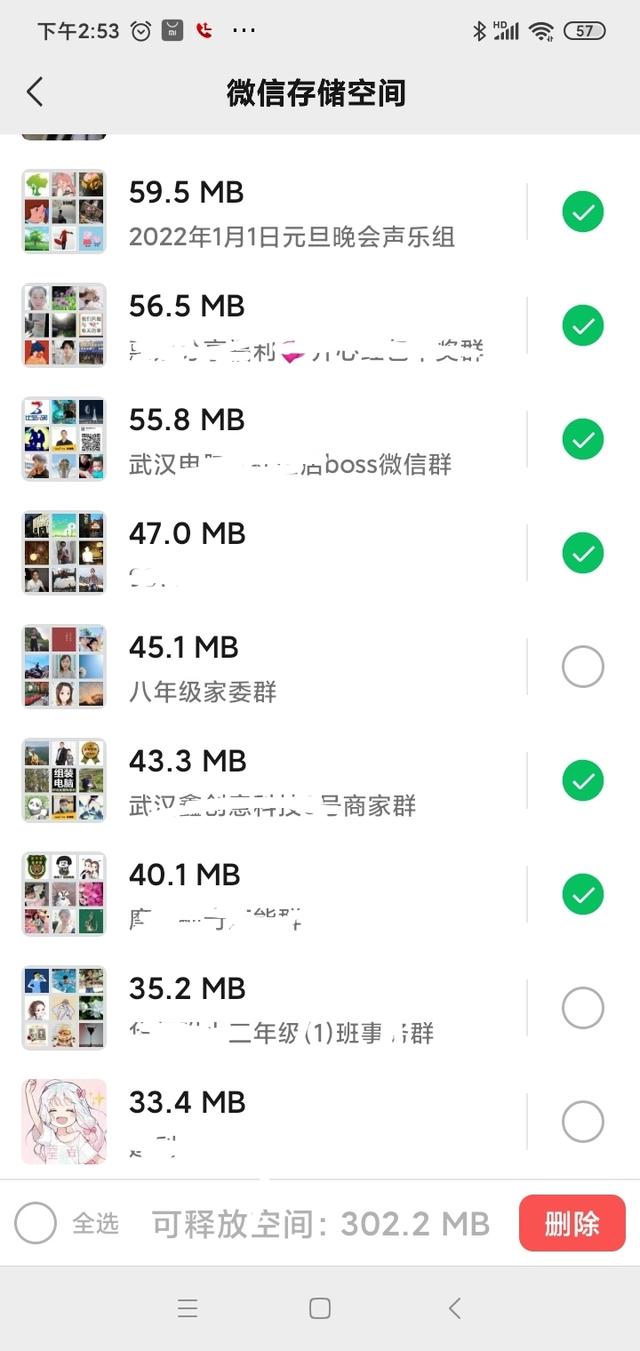The height and width of the screenshot is (1351, 640).
Task: Check the 35.2 MB class group chat
Action: (582, 1007)
